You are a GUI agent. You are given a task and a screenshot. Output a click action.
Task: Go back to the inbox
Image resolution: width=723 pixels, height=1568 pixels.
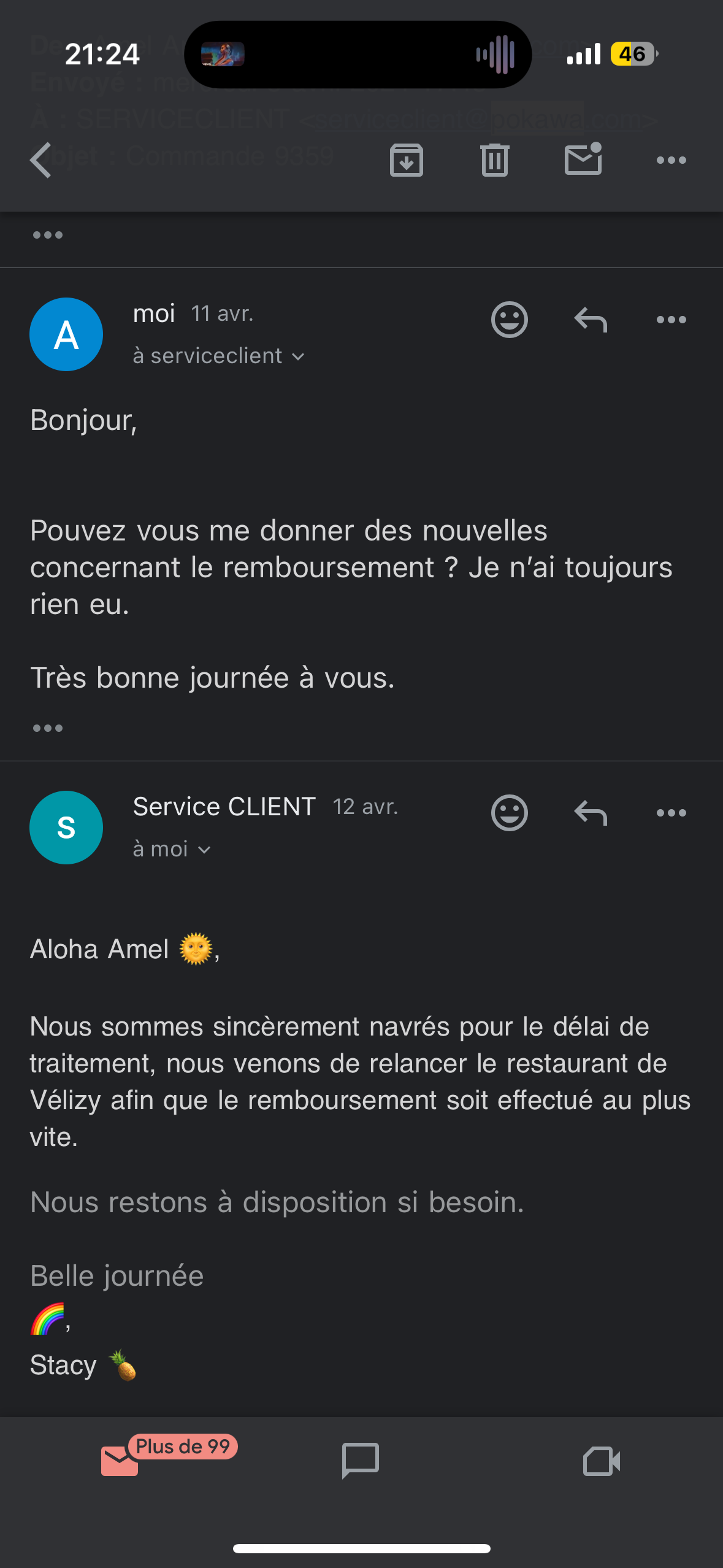(x=41, y=161)
